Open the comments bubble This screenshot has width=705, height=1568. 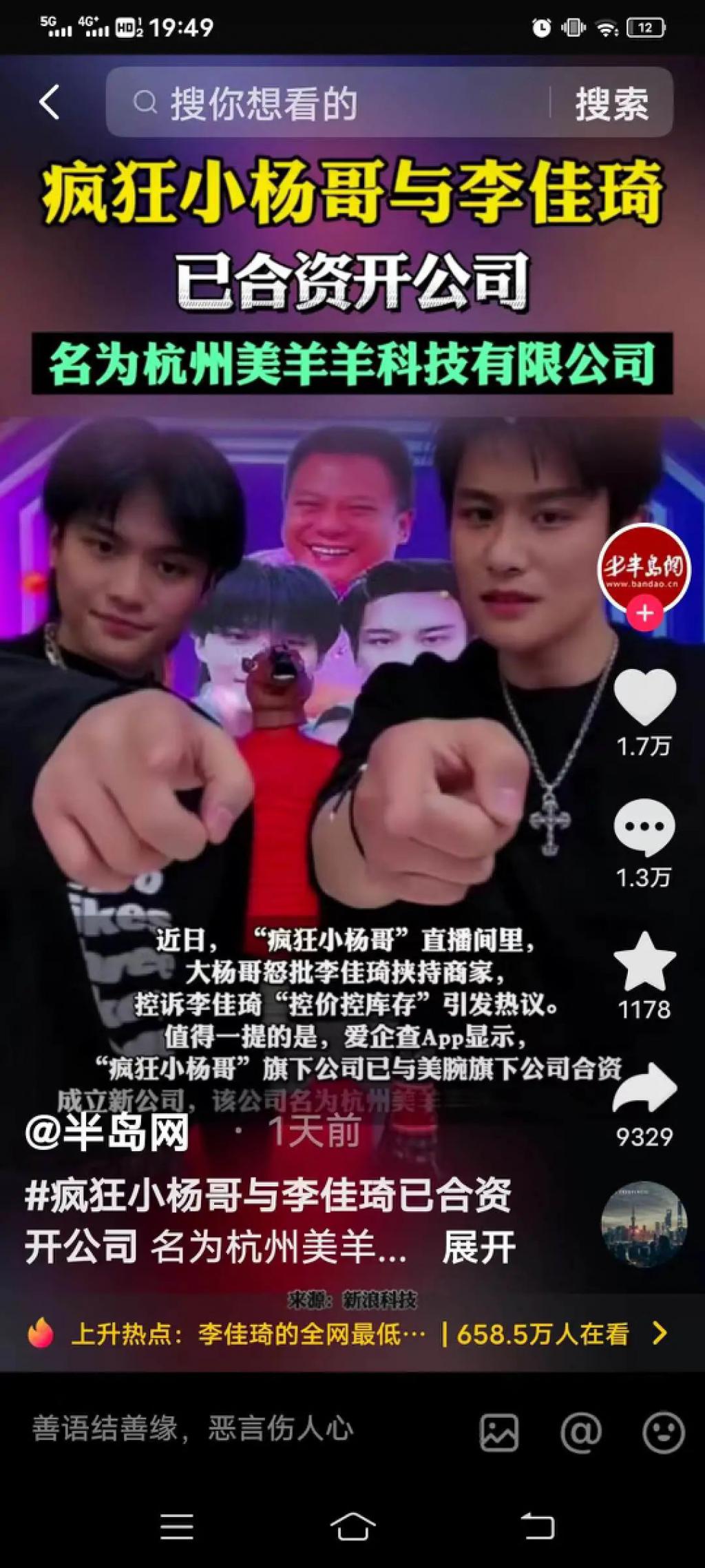pos(644,827)
